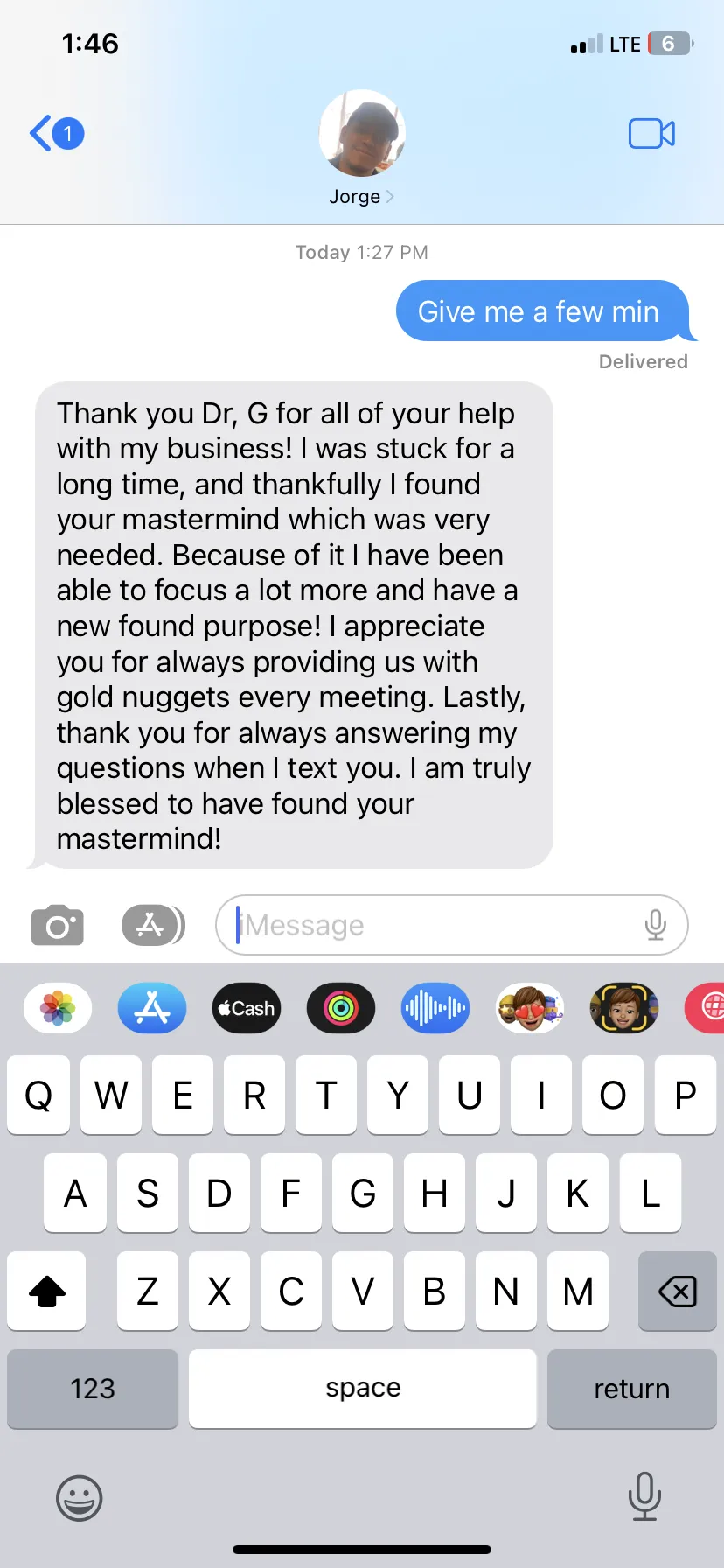Focus the iMessage text field
Viewport: 724px width, 1568px height.
pyautogui.click(x=428, y=925)
